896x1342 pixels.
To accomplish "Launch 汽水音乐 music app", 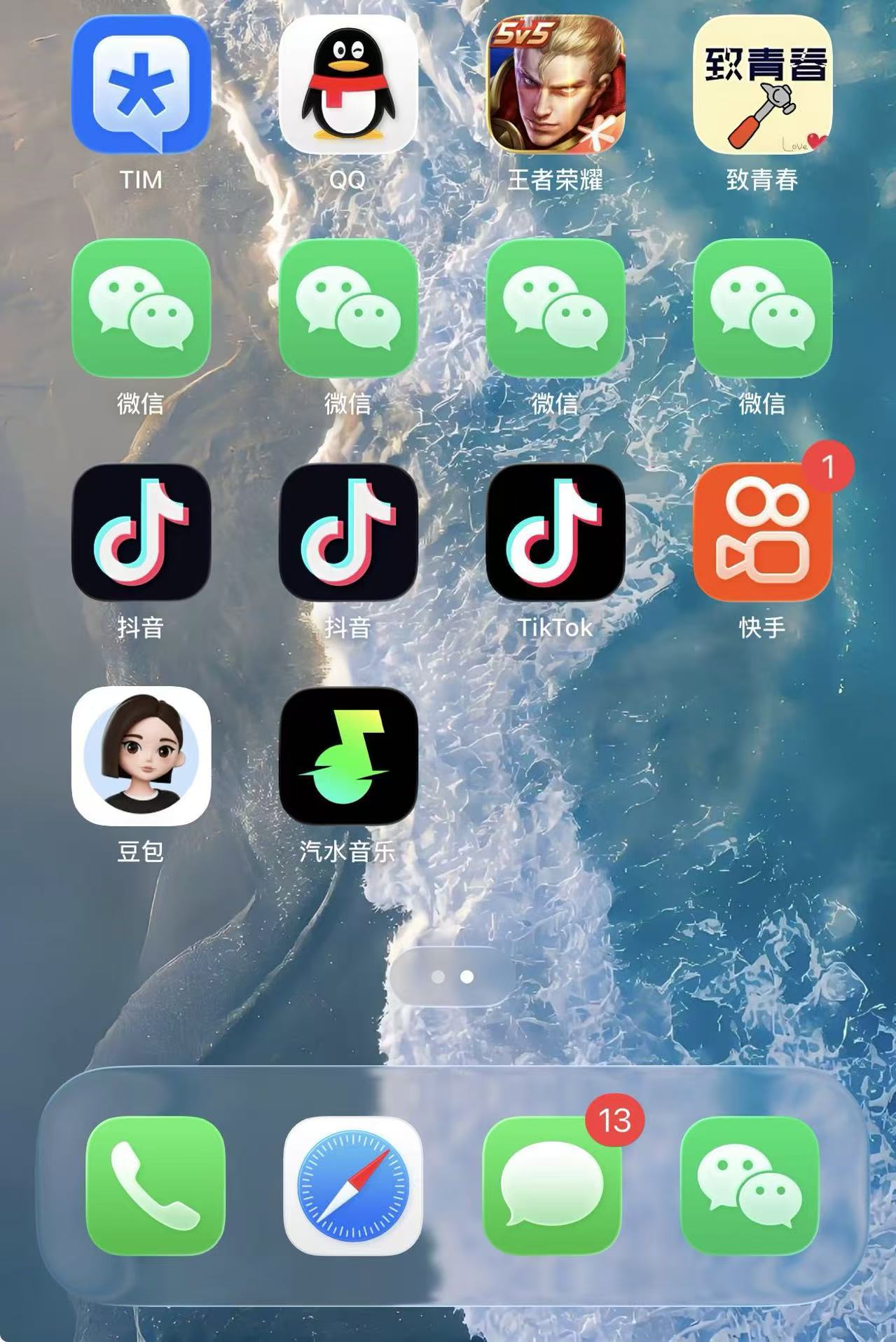I will [x=348, y=756].
